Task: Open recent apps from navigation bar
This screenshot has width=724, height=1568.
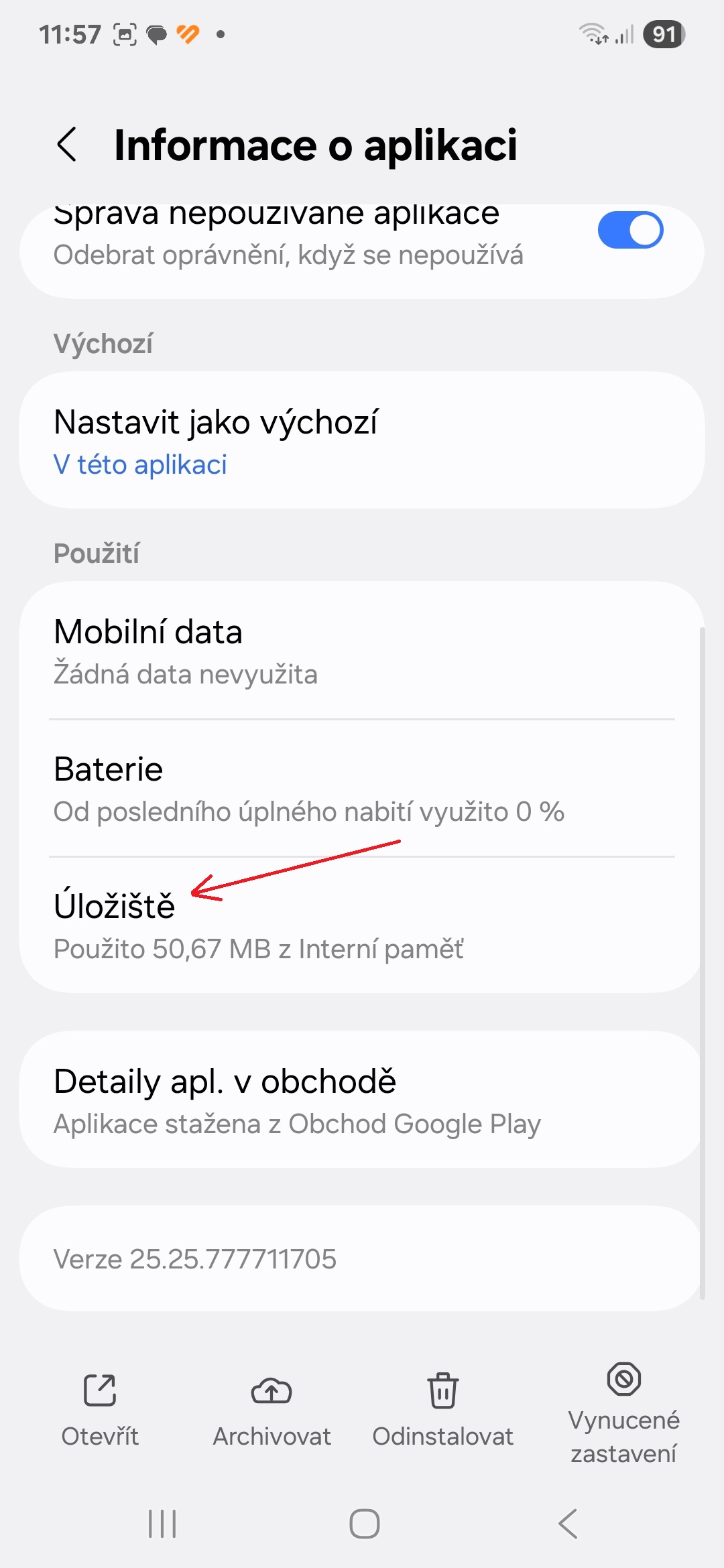Action: click(162, 1524)
